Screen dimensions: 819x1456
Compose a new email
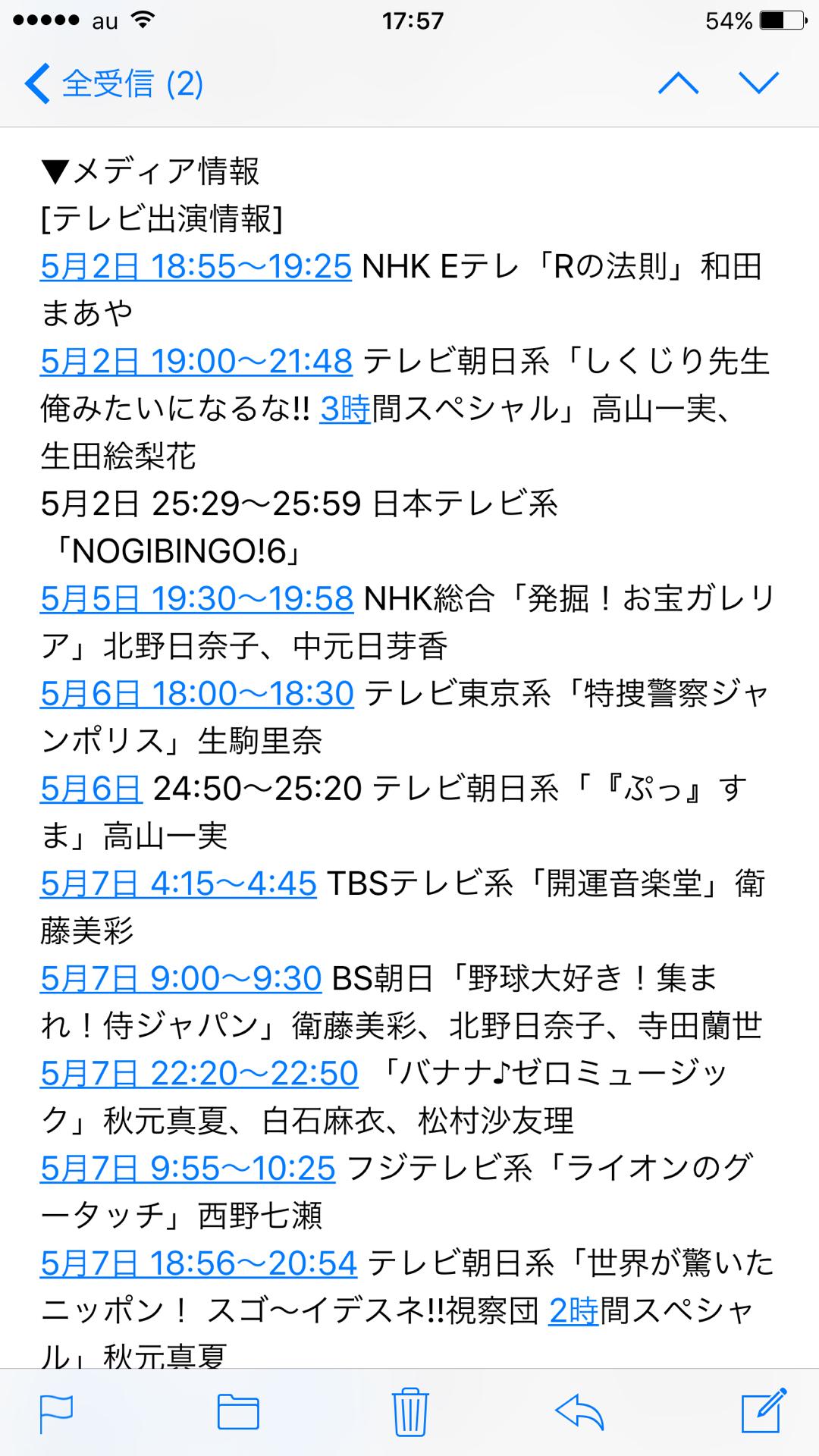[764, 1410]
